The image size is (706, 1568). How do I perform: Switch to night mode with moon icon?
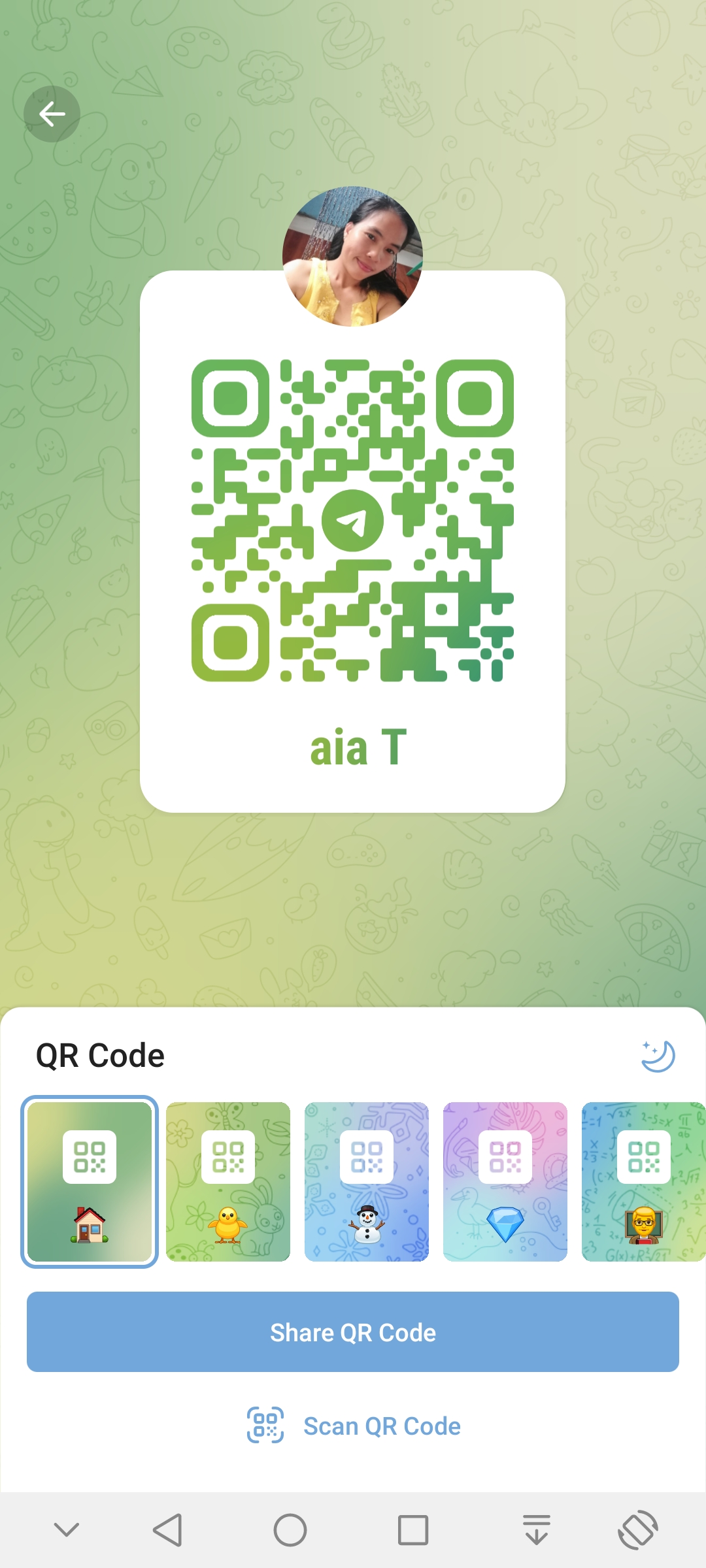[x=658, y=1056]
